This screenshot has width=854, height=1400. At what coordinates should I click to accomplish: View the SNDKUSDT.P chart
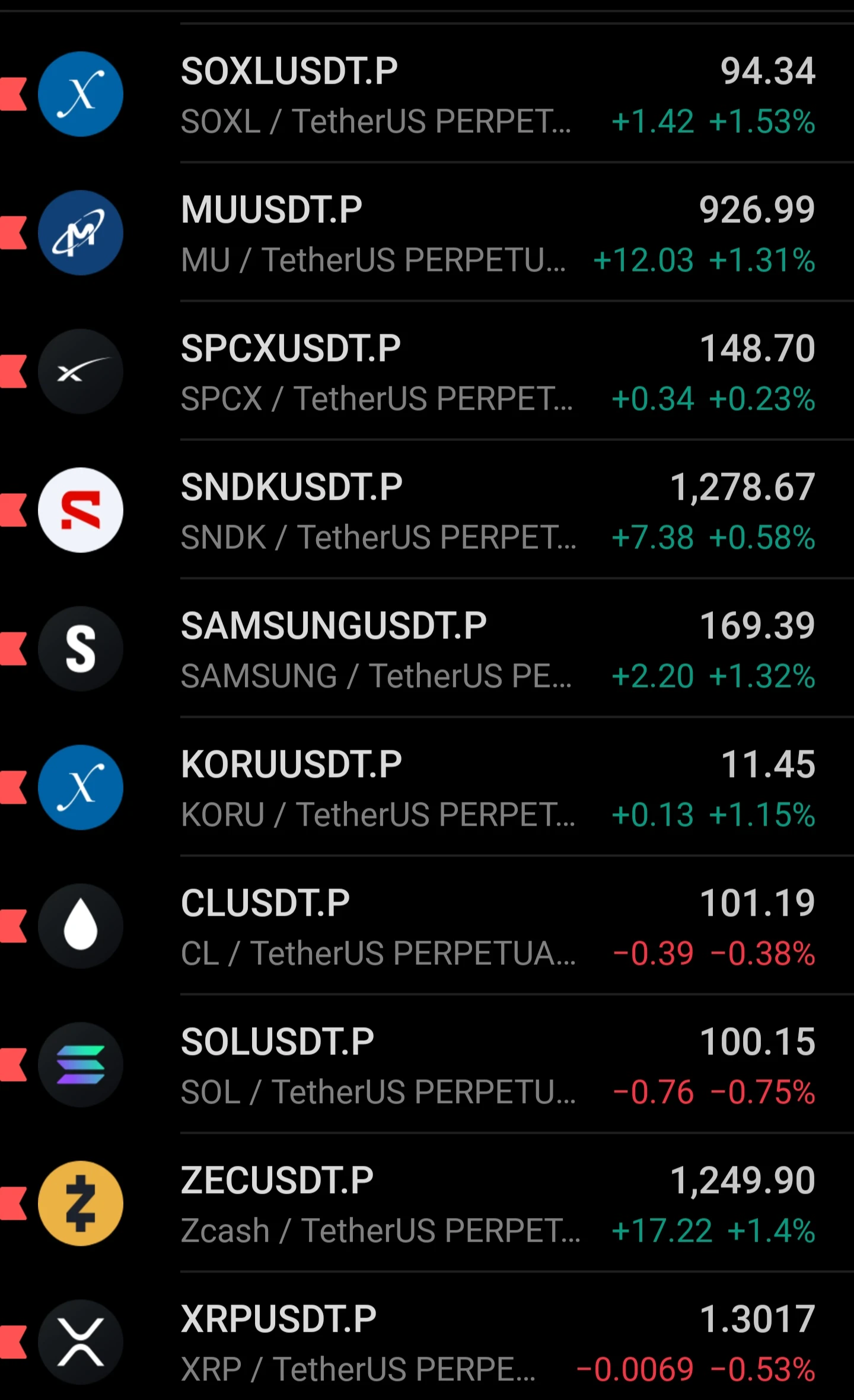(427, 509)
